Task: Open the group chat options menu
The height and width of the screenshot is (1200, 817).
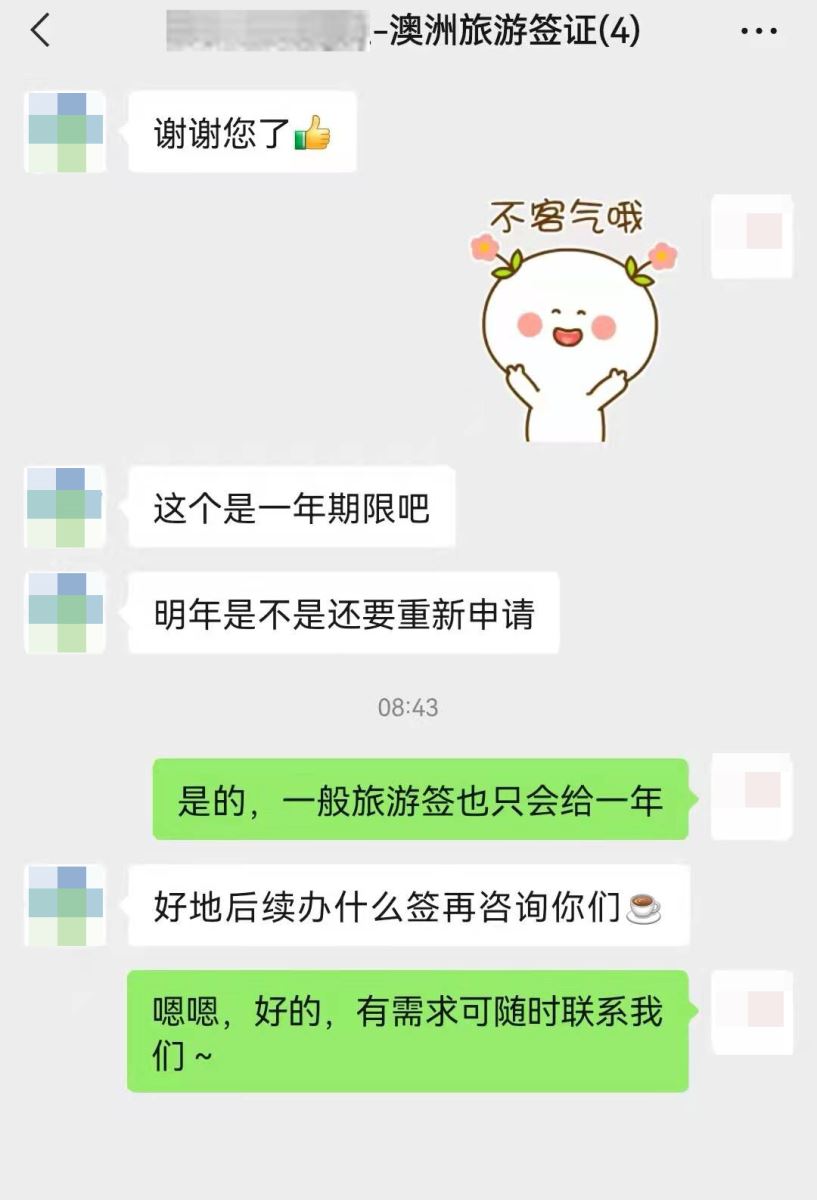Action: (x=758, y=32)
